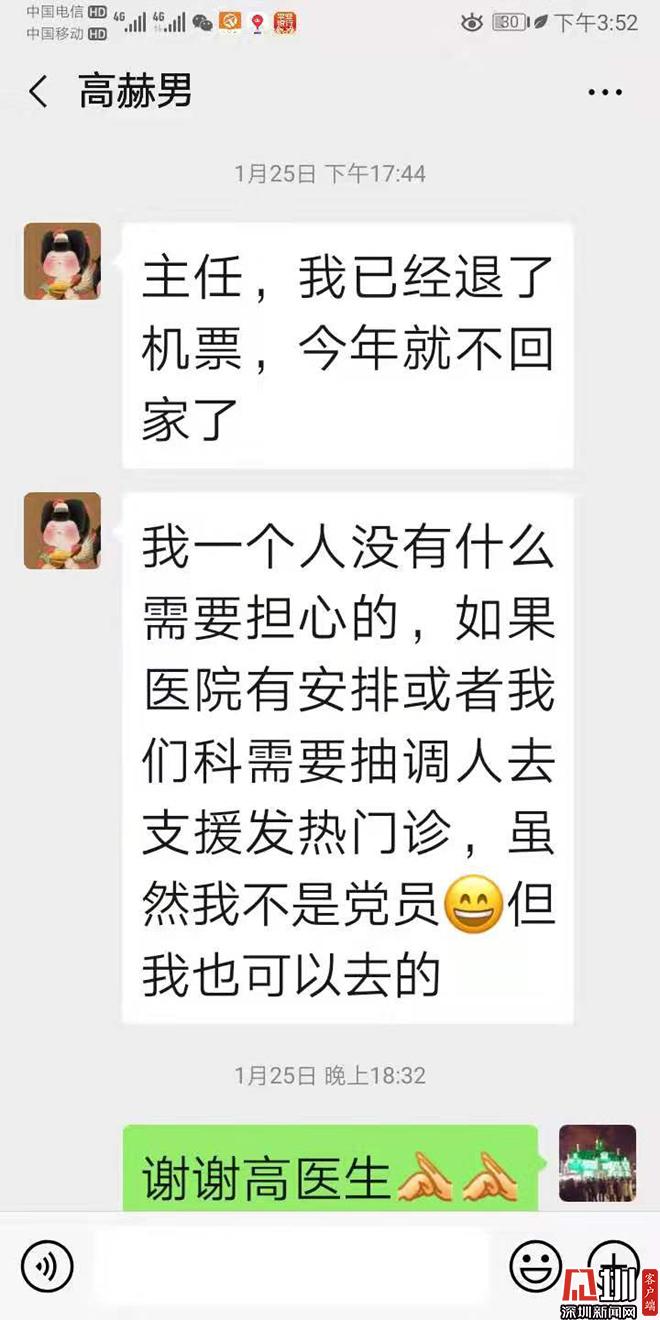Open 高赫男's avatar beside the 我一个人没有什么 message

62,531
